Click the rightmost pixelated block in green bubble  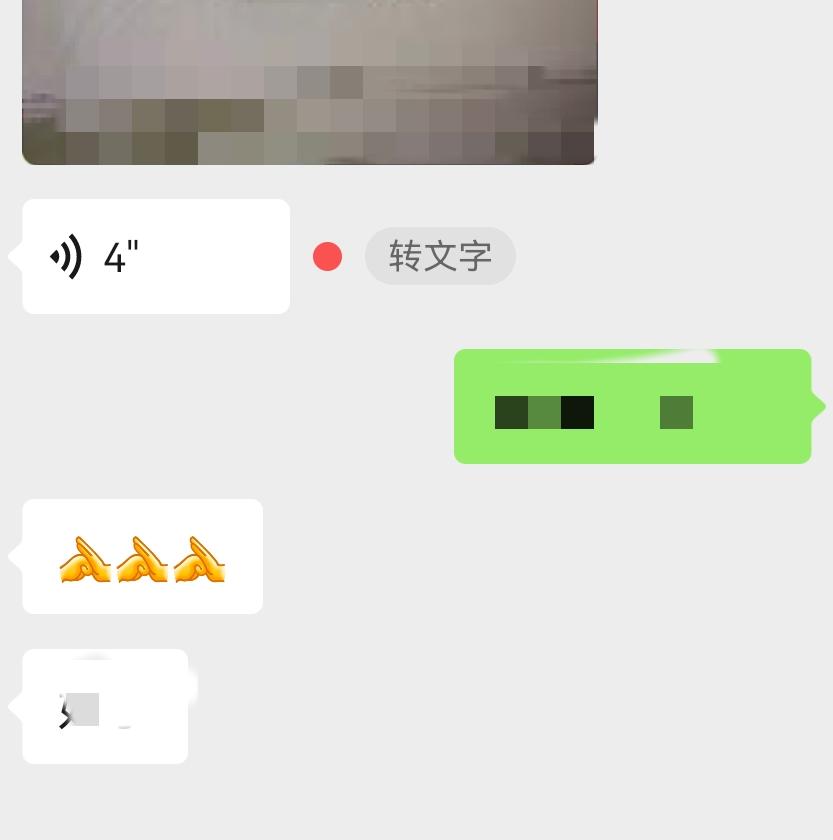(676, 412)
